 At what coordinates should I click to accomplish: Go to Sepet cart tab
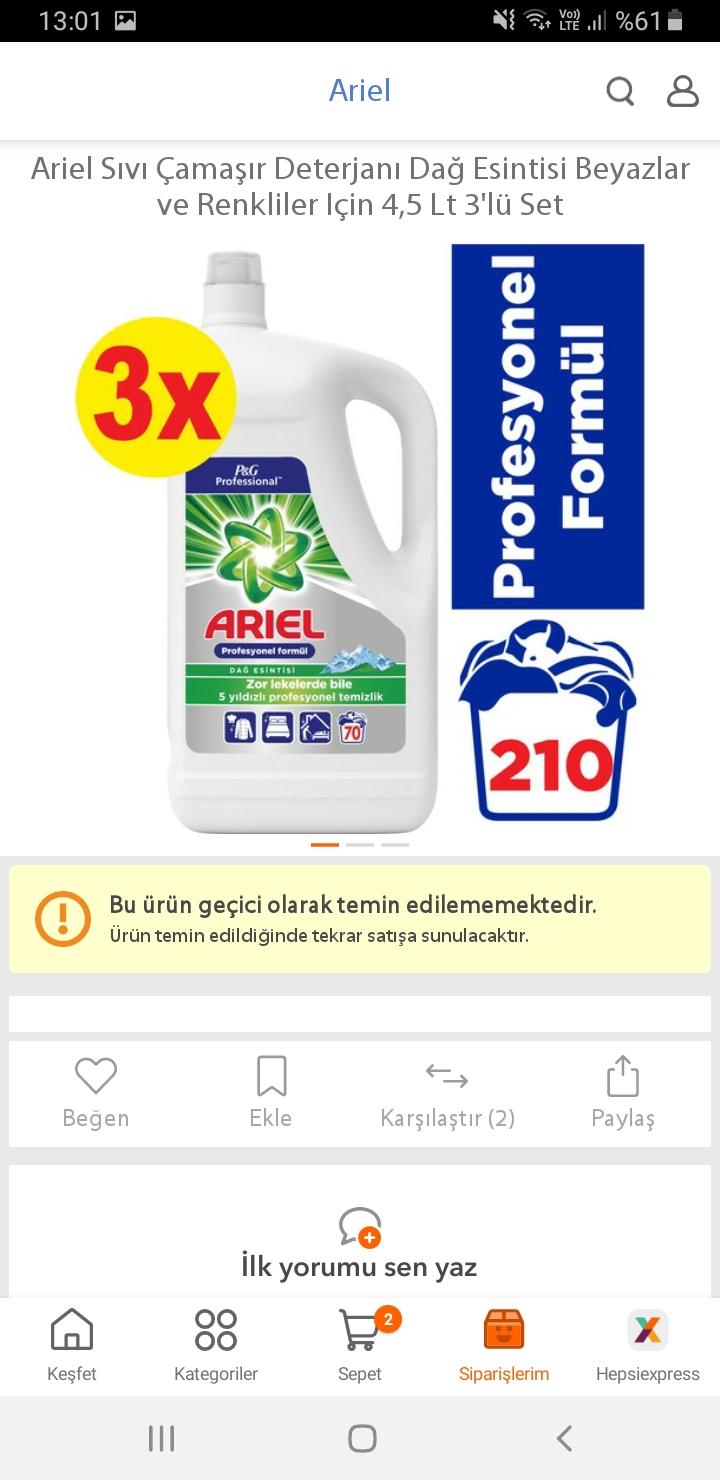coord(360,1346)
